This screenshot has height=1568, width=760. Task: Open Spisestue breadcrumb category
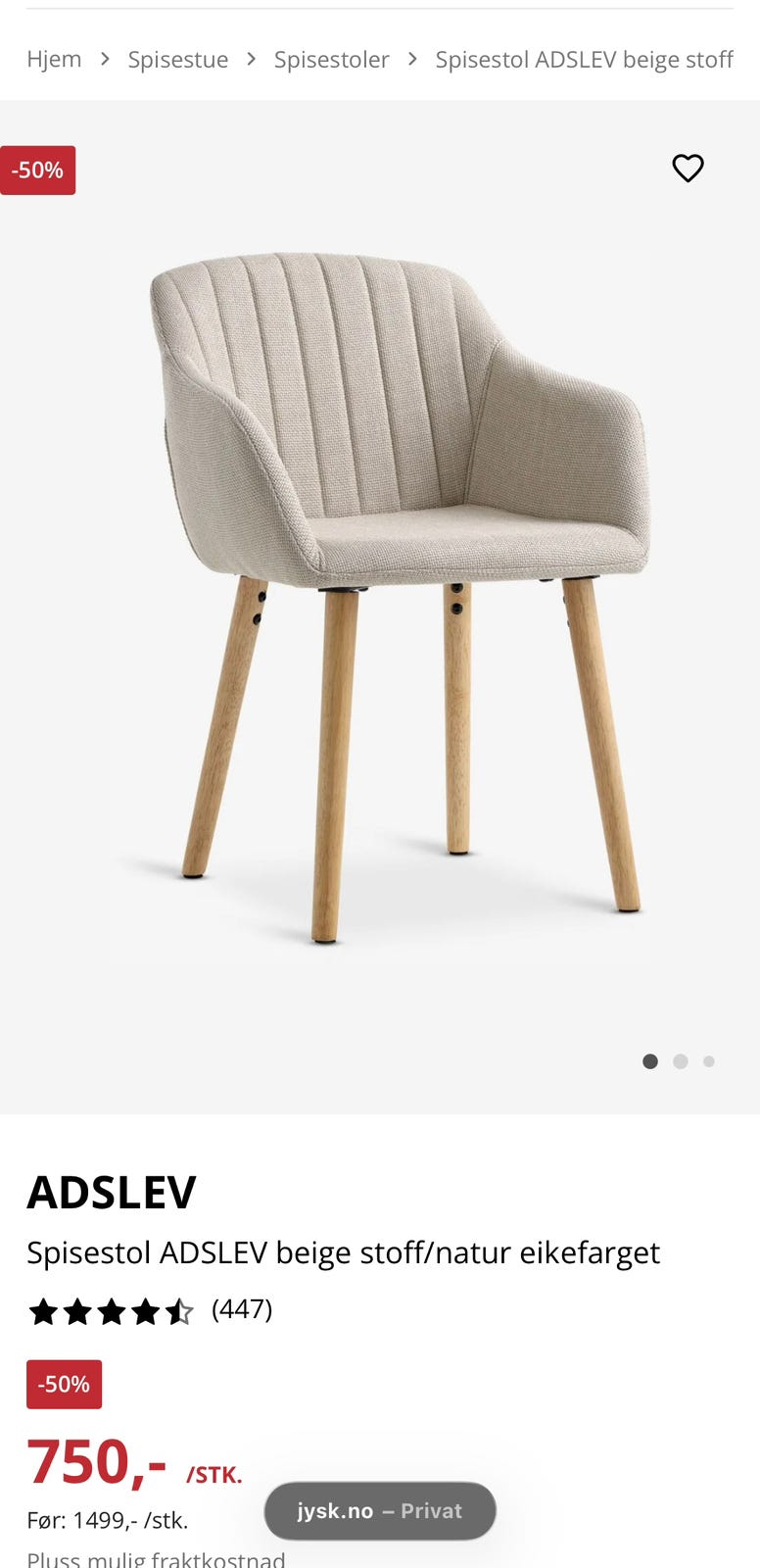tap(178, 60)
